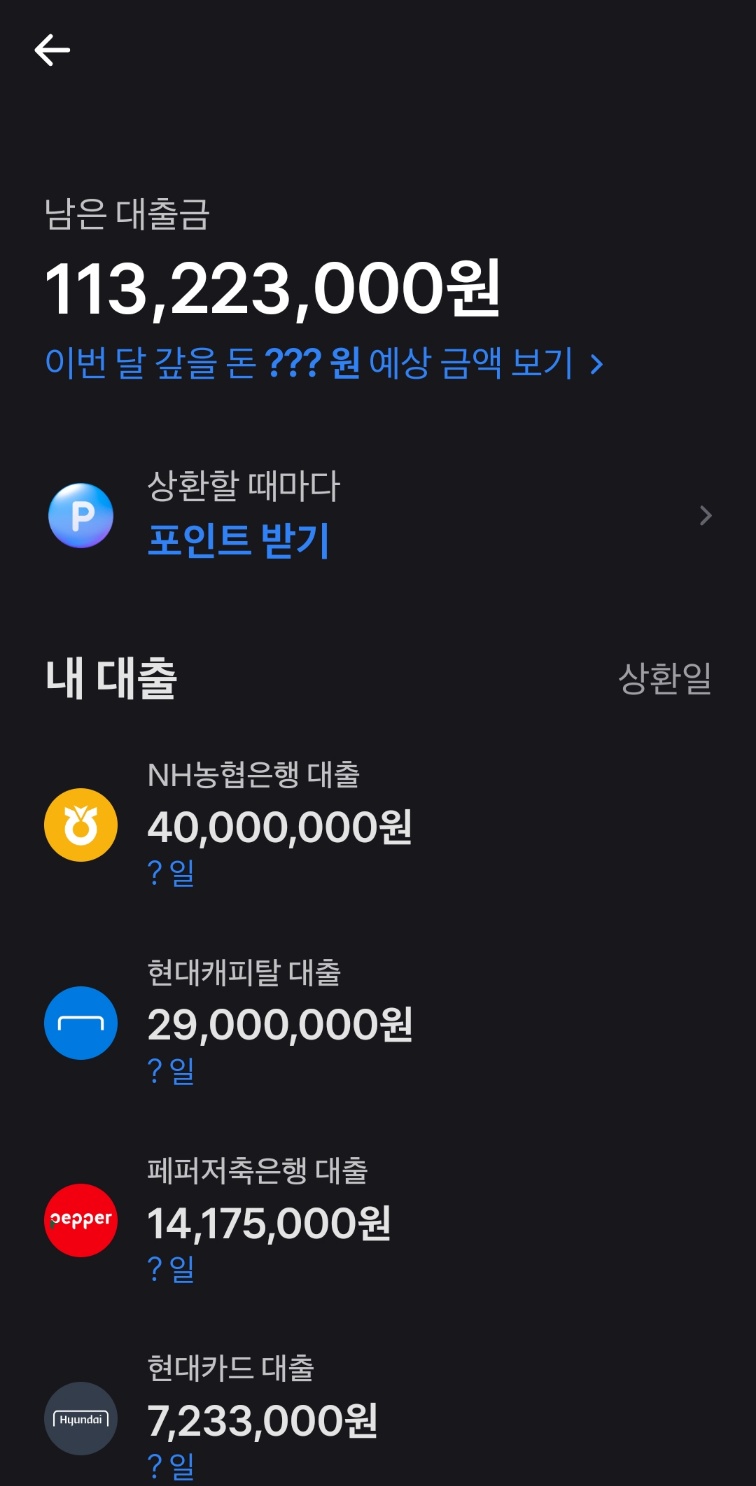This screenshot has width=756, height=1486.
Task: View this month's expected repayment amount
Action: [325, 363]
